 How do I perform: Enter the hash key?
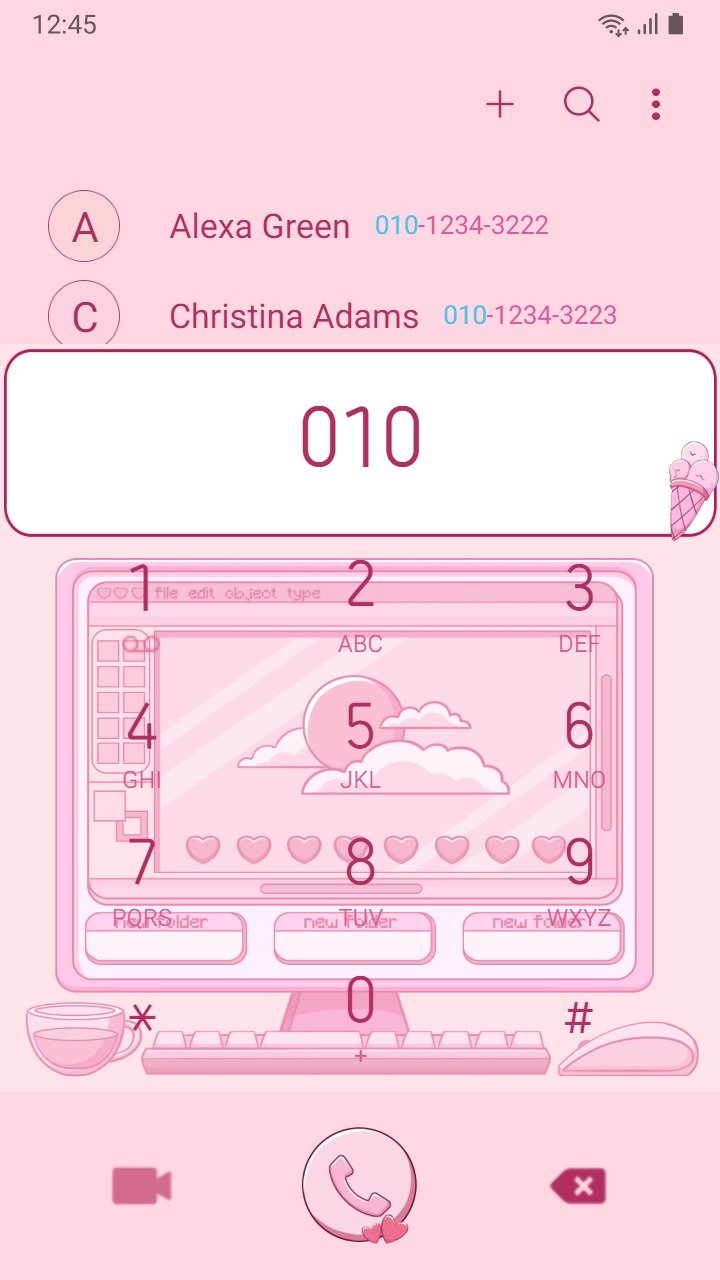tap(579, 1020)
